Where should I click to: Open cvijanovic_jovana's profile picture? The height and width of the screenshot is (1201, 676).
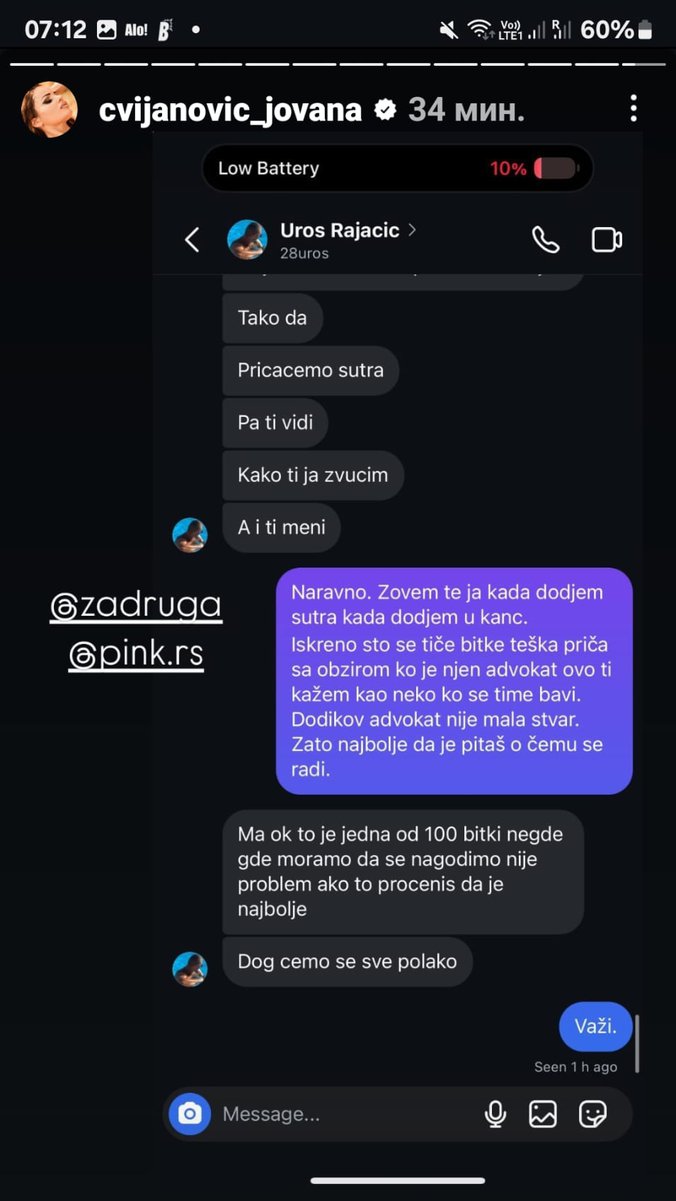pos(49,109)
